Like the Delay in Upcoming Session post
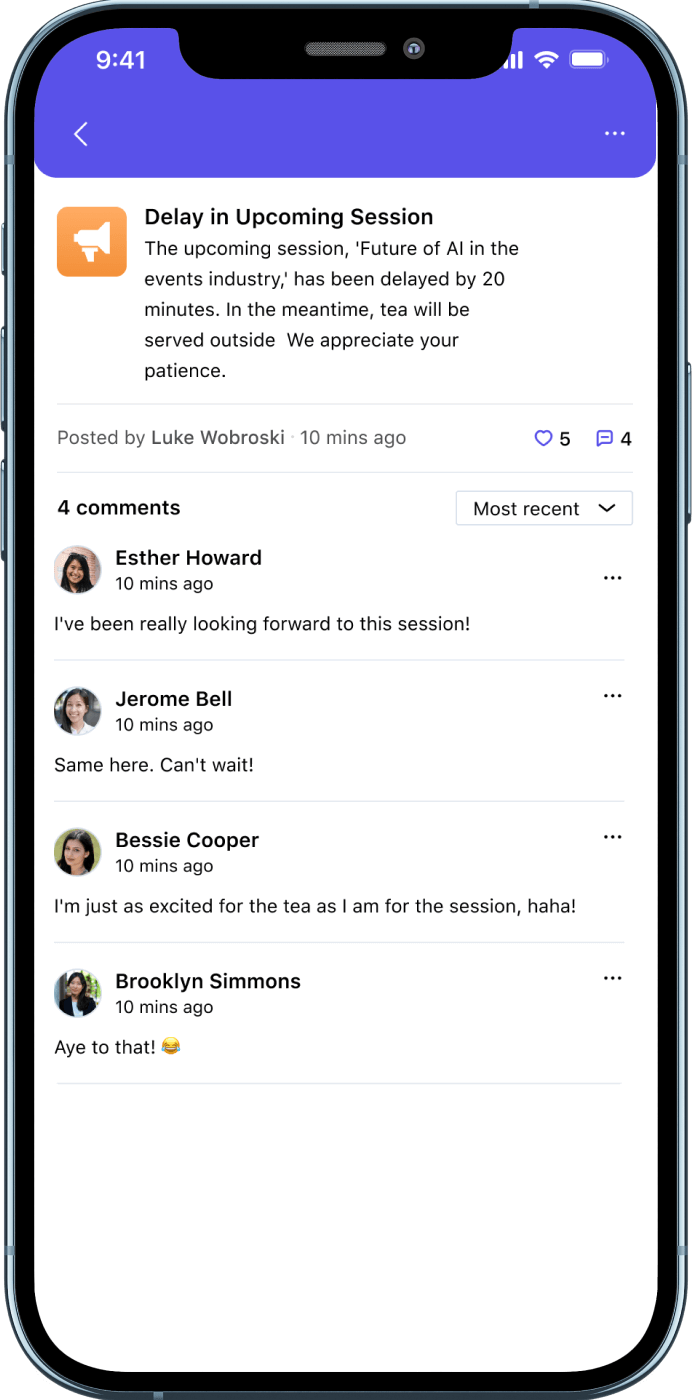The image size is (692, 1400). pyautogui.click(x=543, y=438)
